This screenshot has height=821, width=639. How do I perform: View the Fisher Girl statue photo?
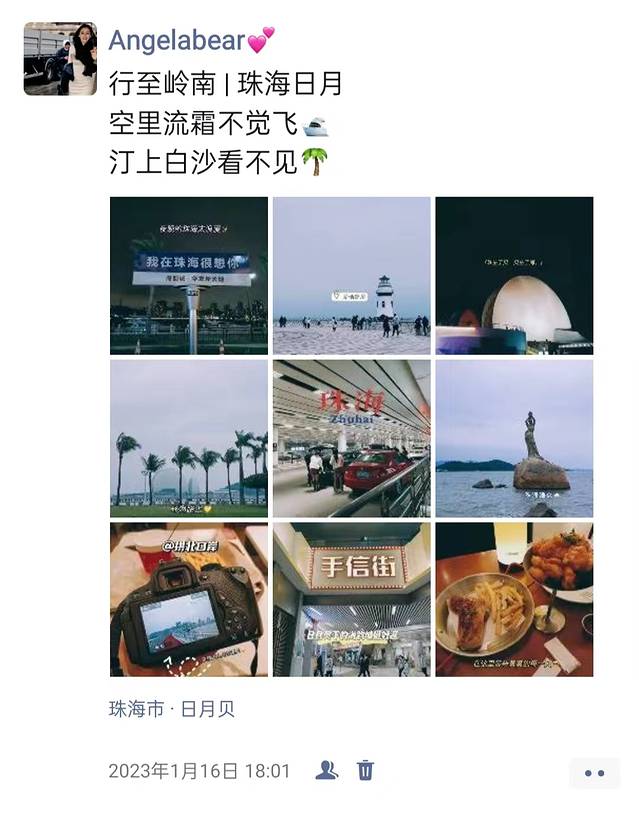click(x=514, y=438)
